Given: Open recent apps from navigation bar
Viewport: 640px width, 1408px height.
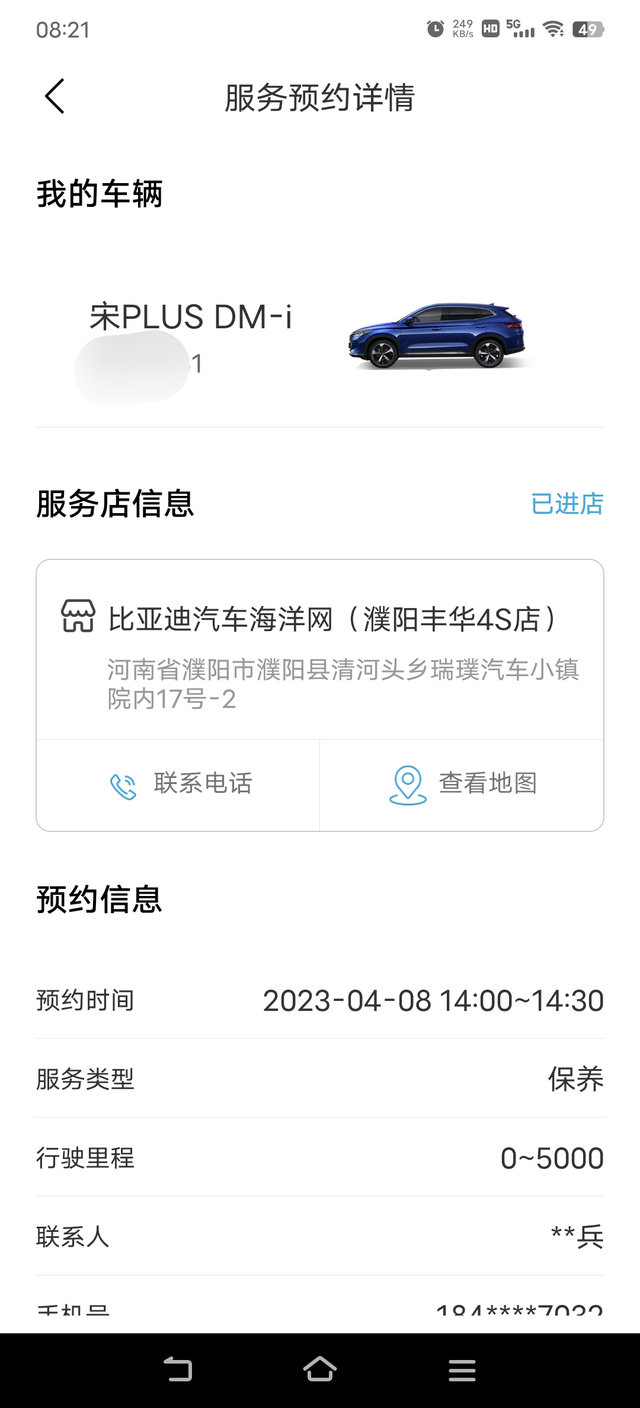Looking at the screenshot, I should point(462,1369).
